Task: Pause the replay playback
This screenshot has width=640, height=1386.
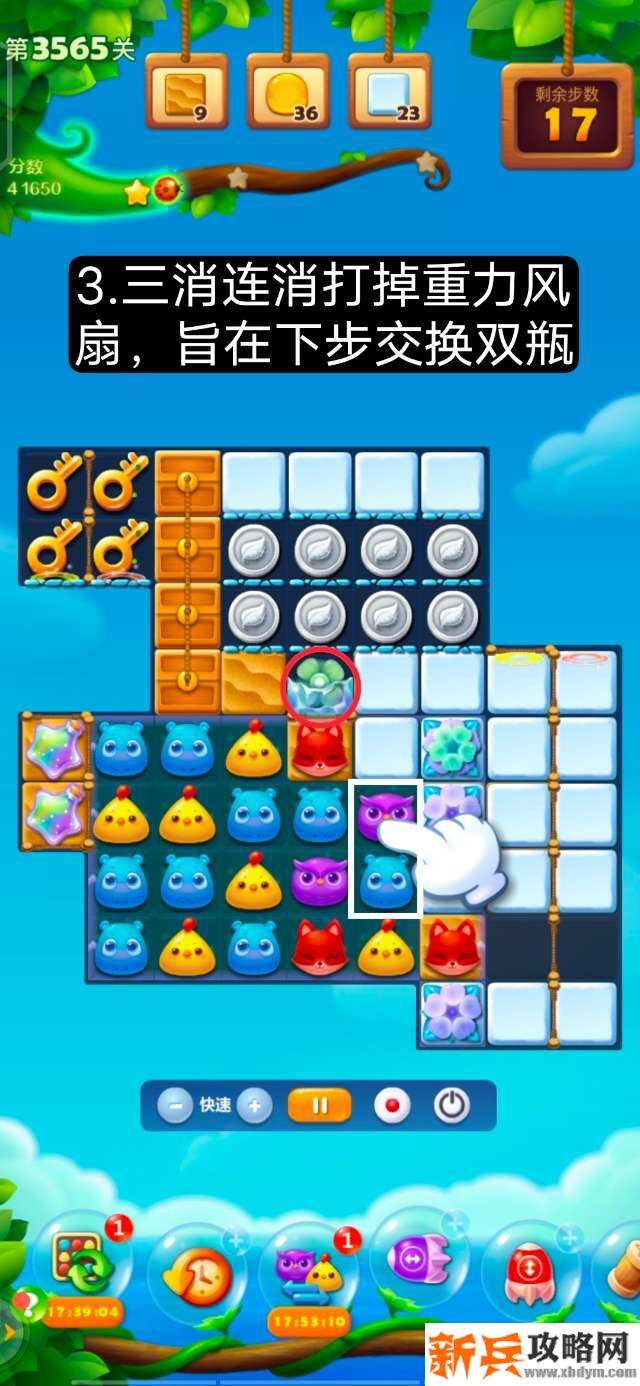Action: pos(319,1106)
